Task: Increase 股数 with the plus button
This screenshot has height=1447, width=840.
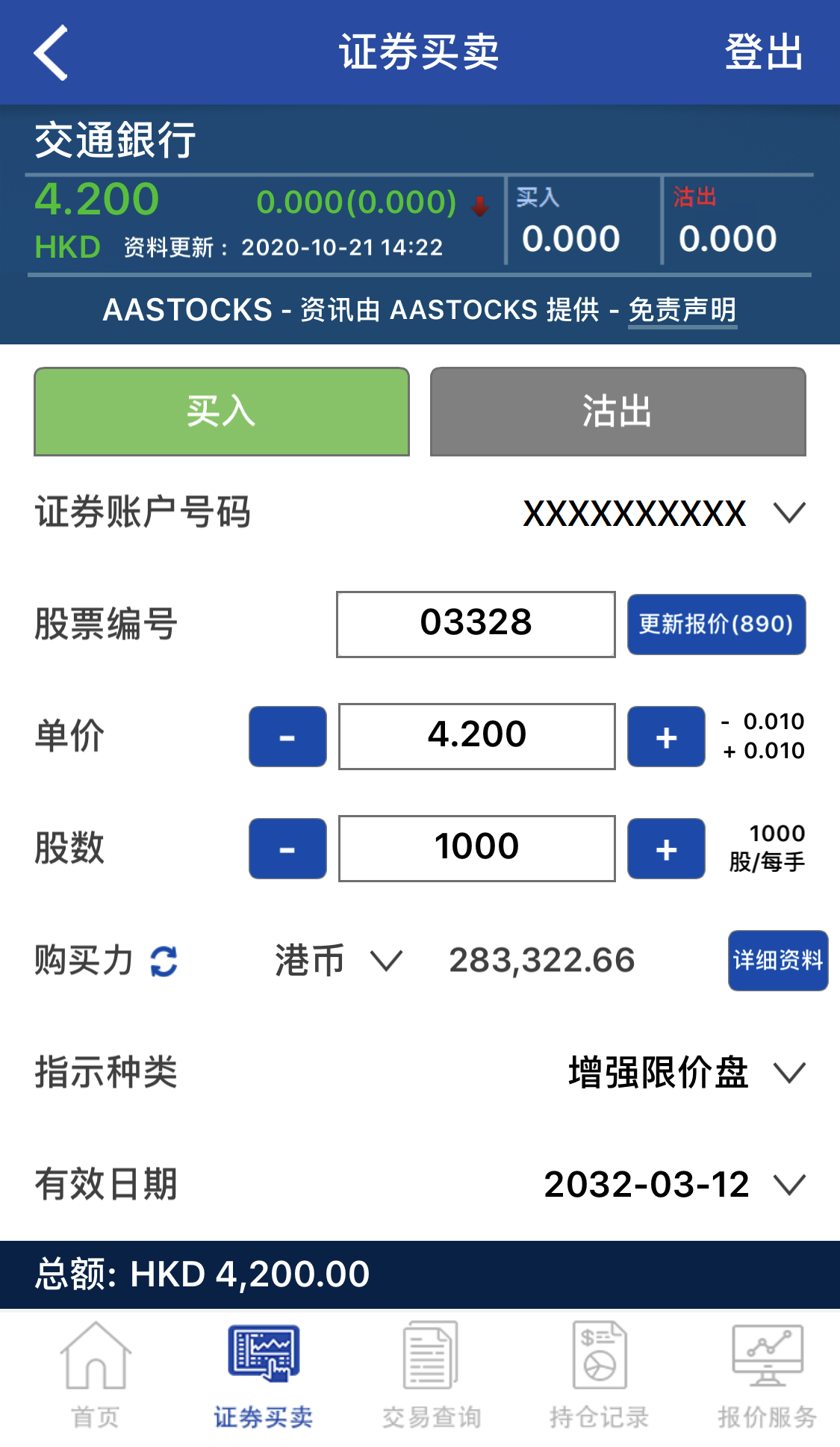Action: click(x=666, y=849)
